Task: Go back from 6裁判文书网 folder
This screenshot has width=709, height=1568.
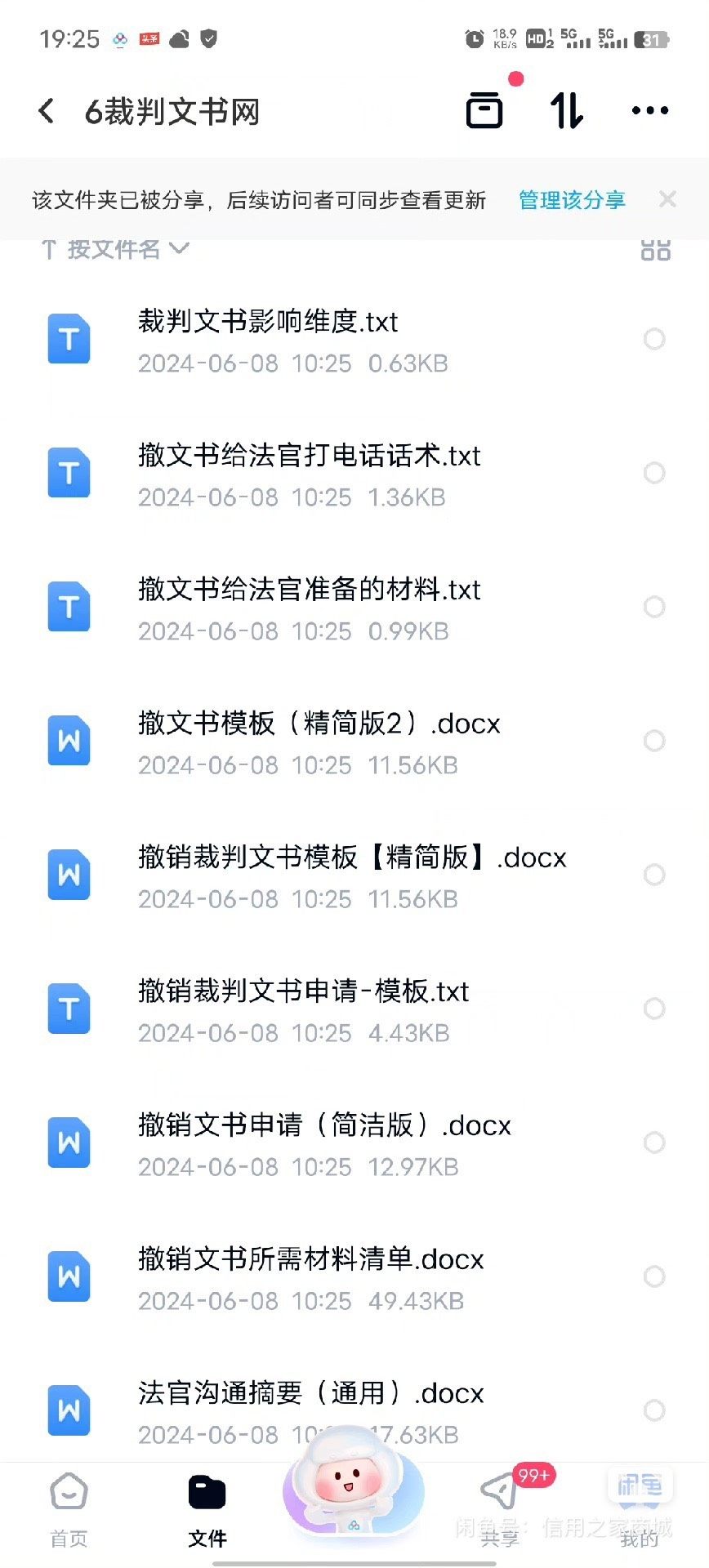Action: tap(47, 111)
